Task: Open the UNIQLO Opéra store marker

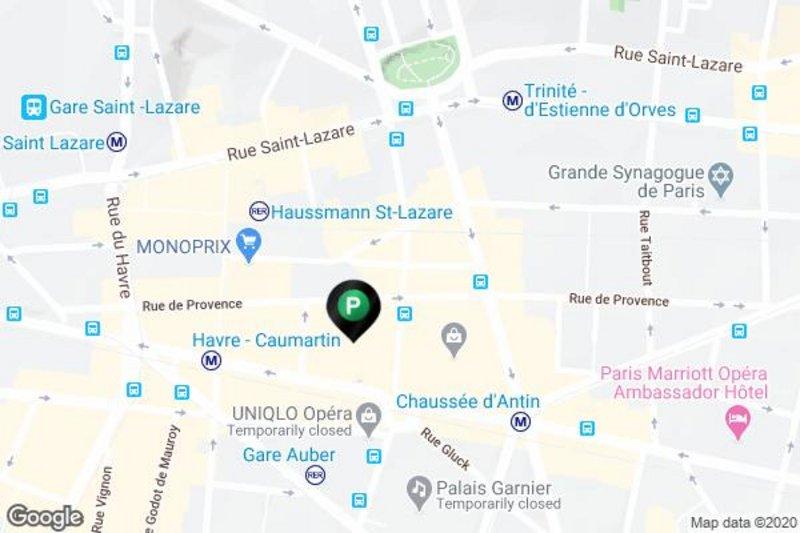Action: pos(368,413)
